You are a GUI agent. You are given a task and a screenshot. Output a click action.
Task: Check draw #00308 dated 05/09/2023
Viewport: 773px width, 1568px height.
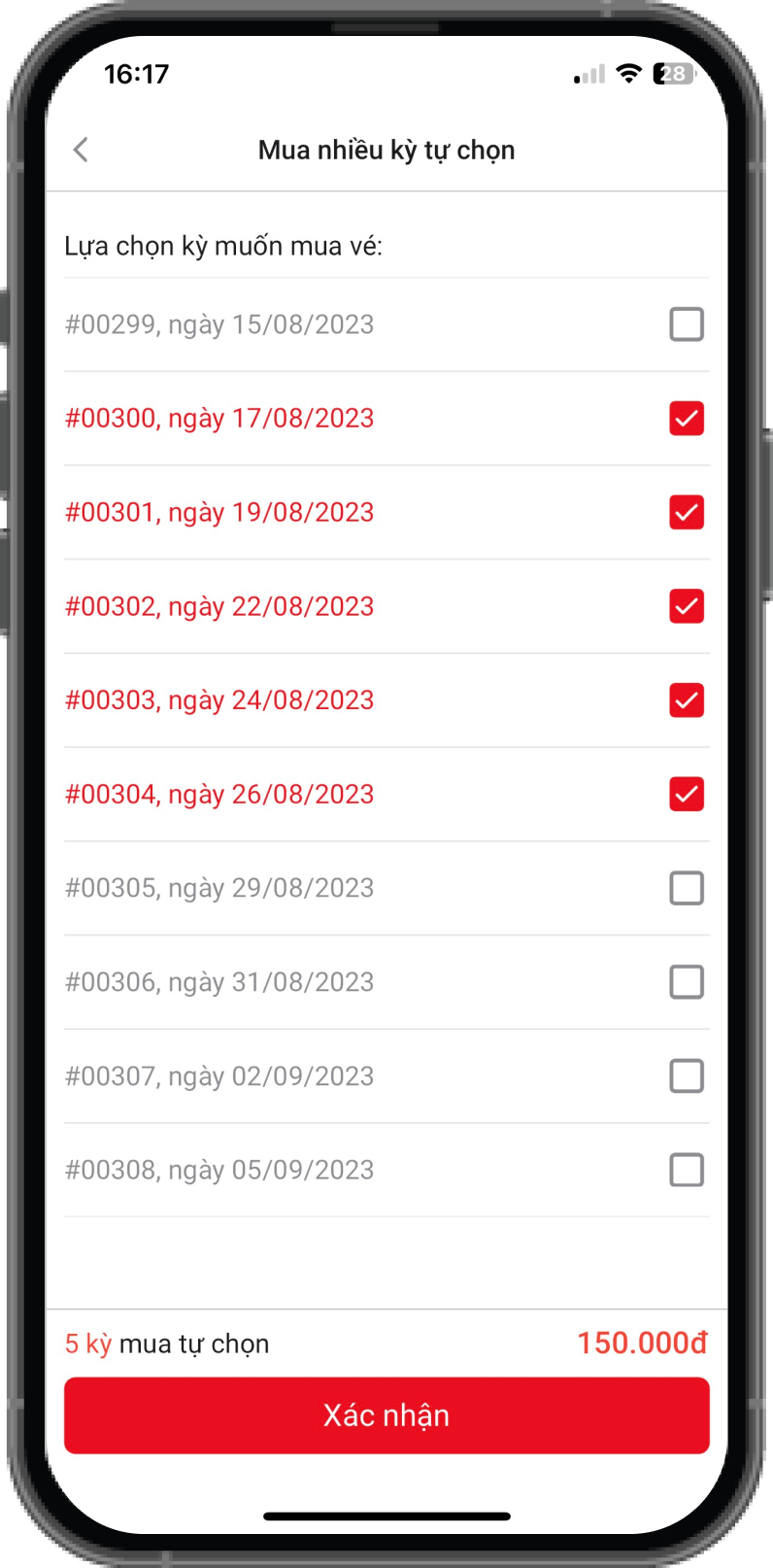(x=687, y=1170)
